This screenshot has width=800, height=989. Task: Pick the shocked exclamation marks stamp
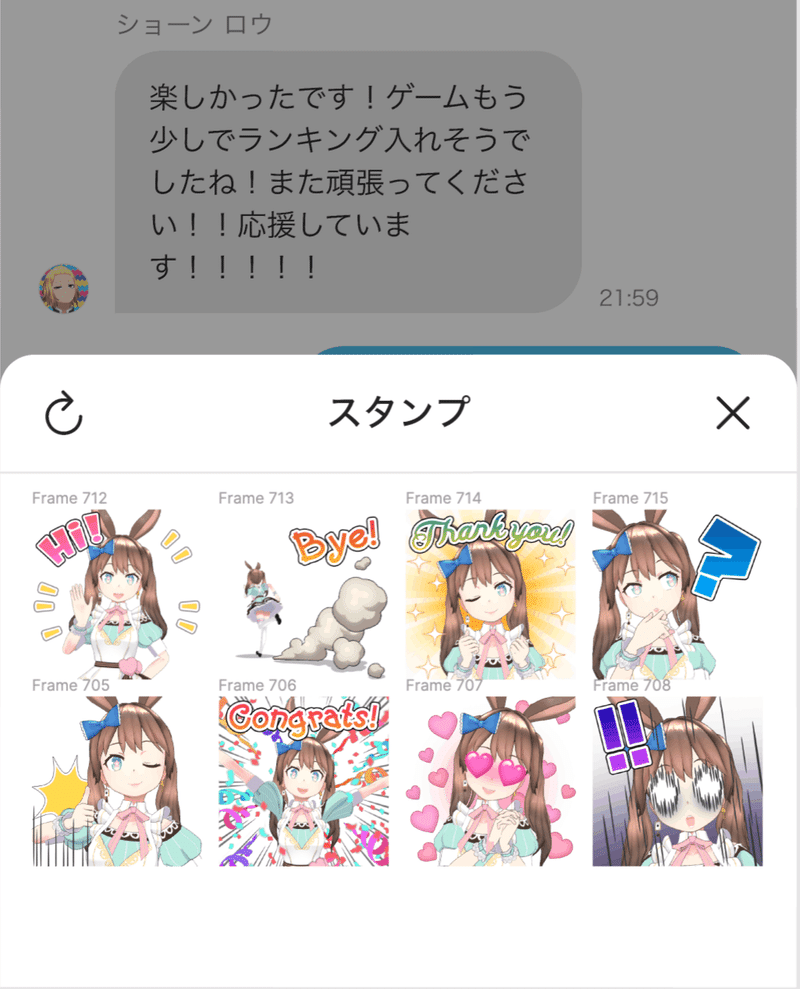[677, 781]
